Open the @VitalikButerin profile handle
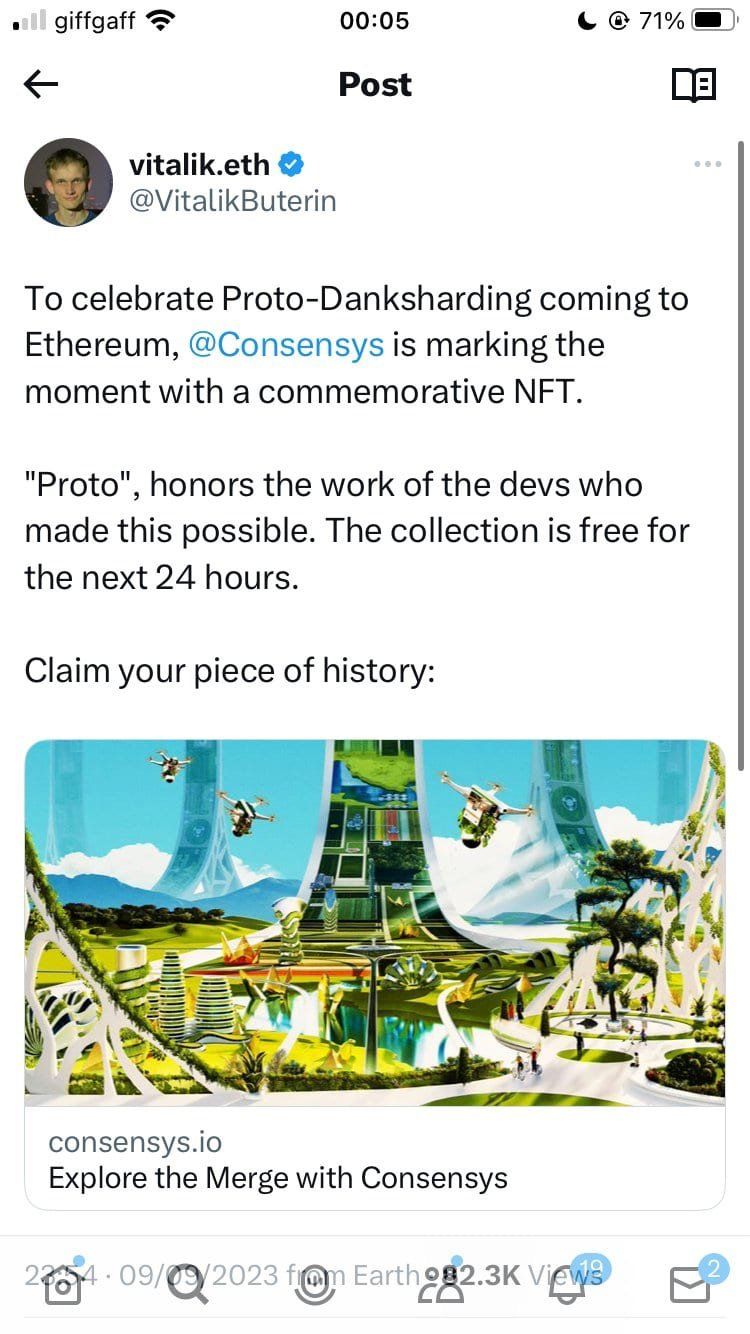This screenshot has height=1334, width=750. coord(232,201)
